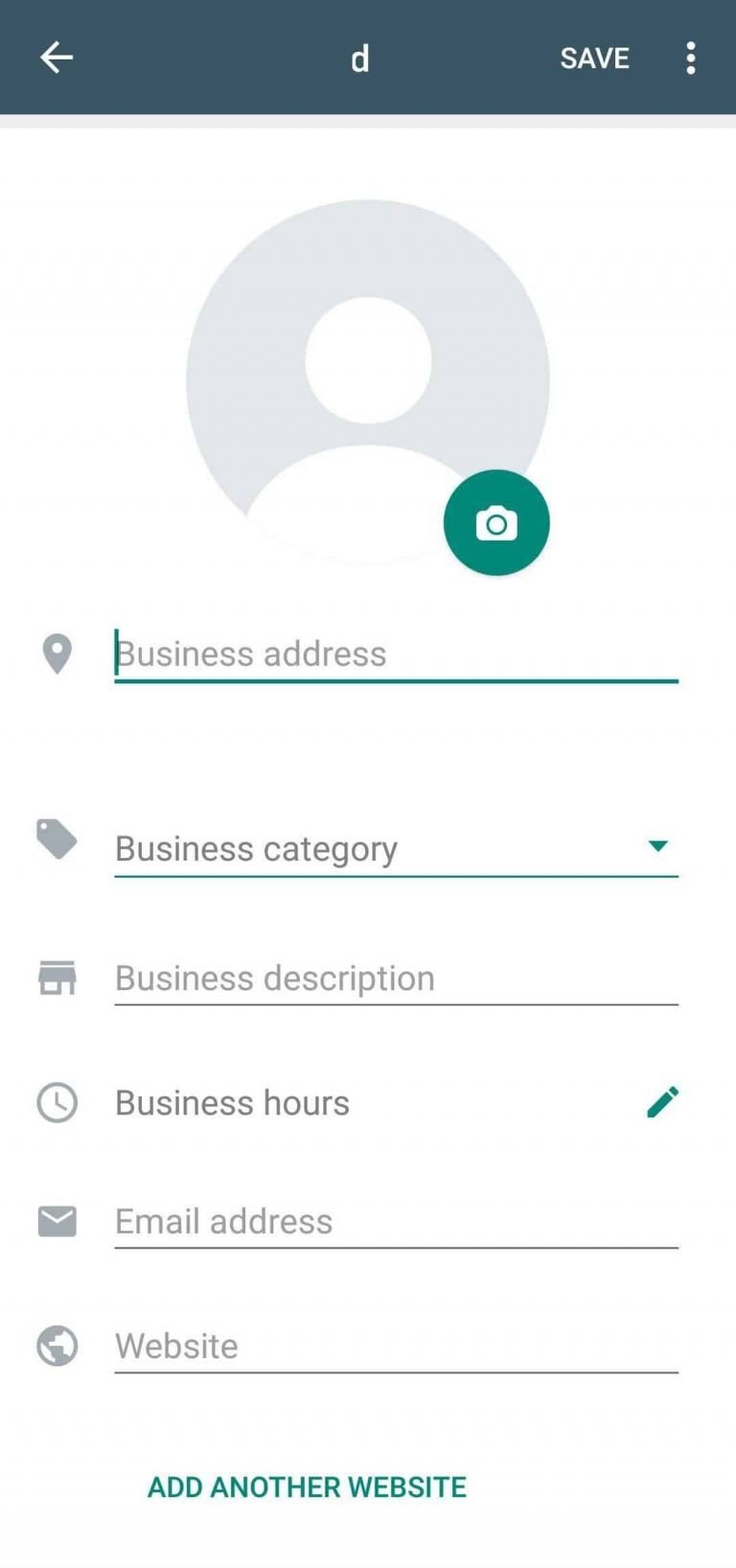This screenshot has height=1568, width=736.
Task: Select the Email address field
Action: (396, 1221)
